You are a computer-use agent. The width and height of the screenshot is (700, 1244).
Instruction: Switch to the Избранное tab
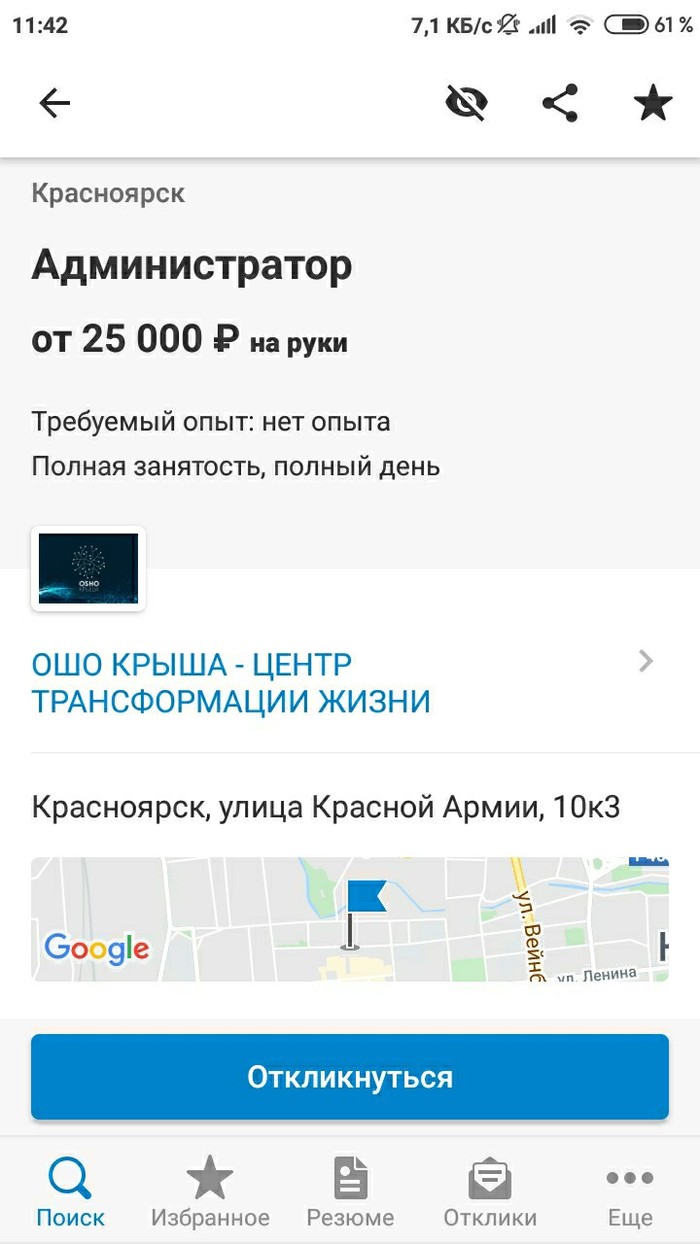pyautogui.click(x=210, y=1192)
